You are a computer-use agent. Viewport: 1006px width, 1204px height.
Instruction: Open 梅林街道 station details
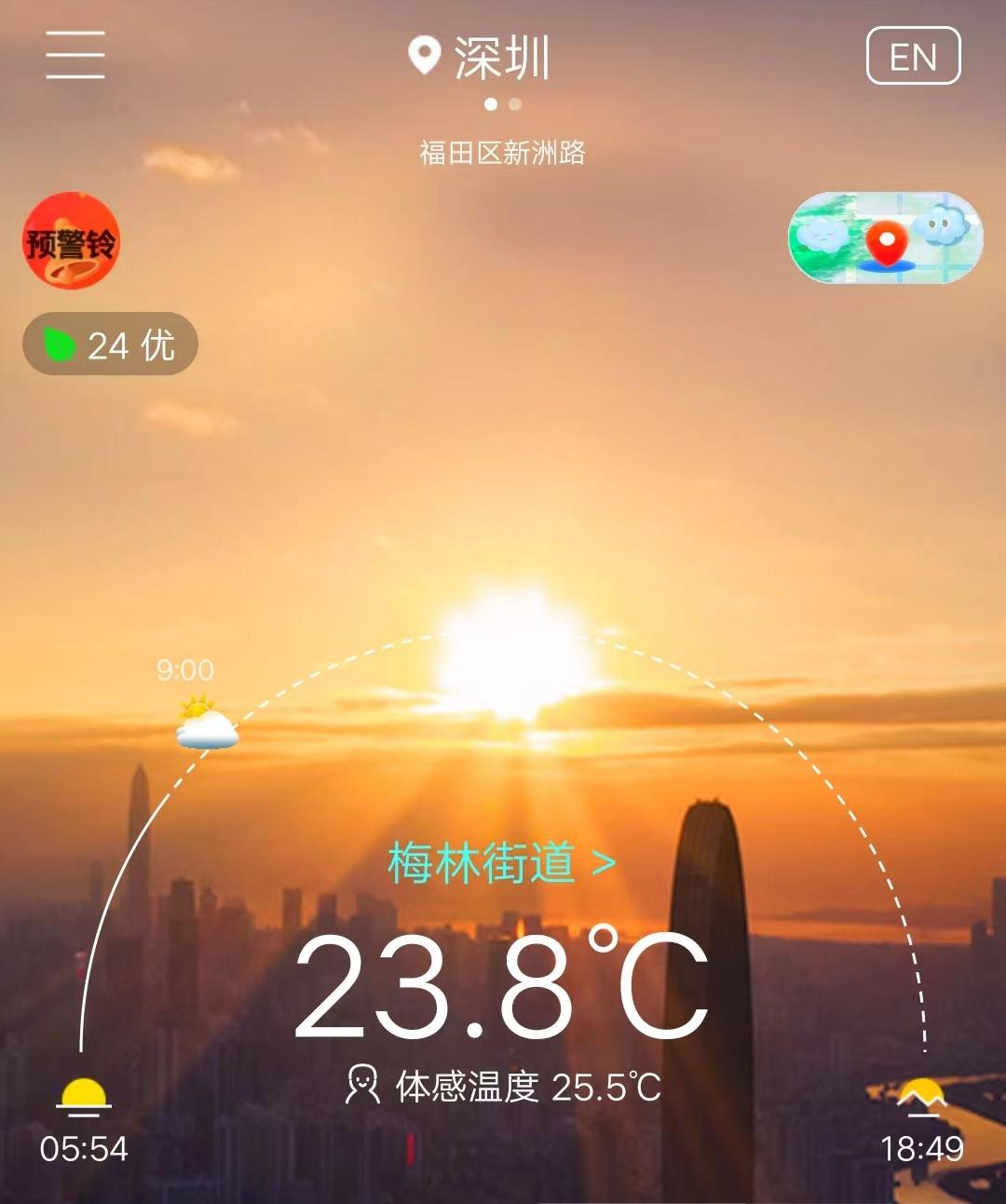coord(501,863)
